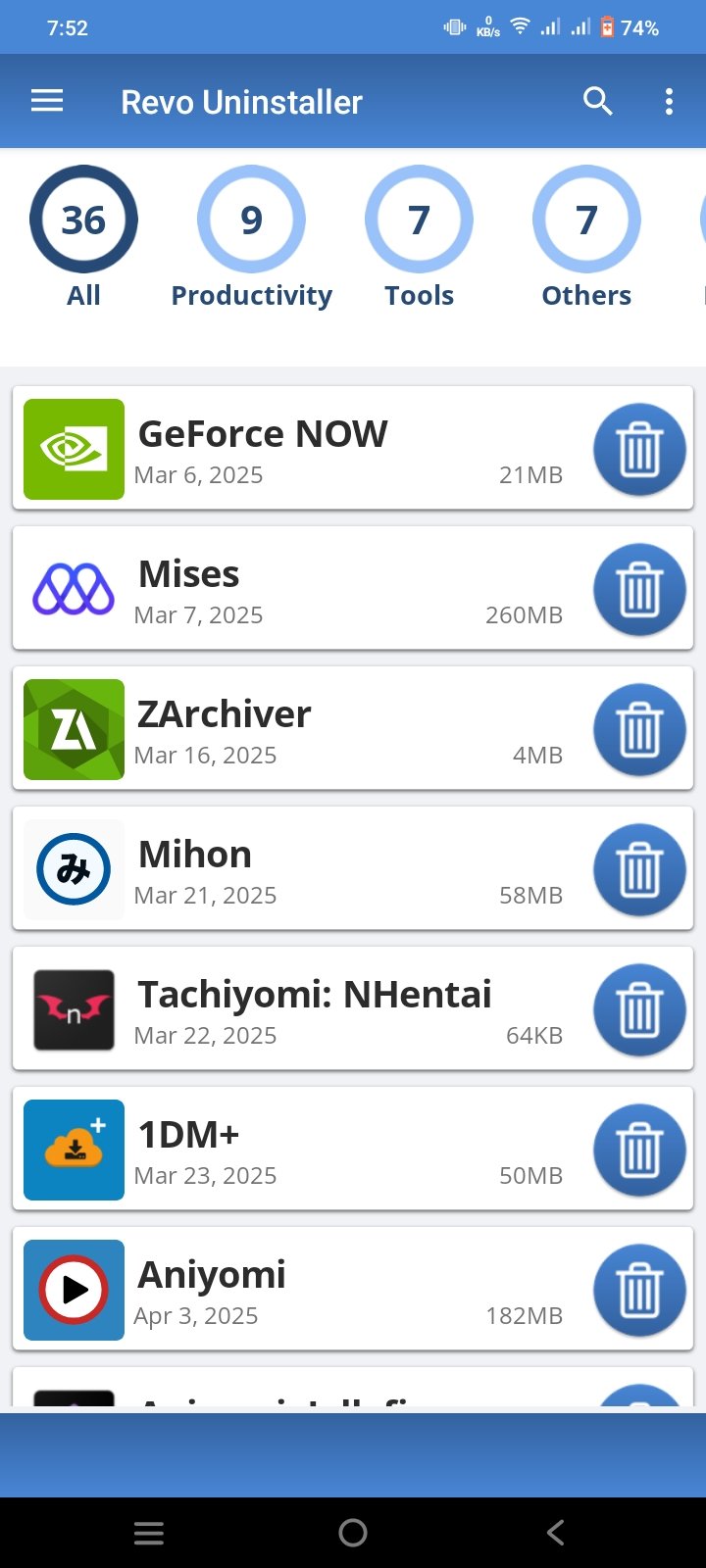
Task: Open the hamburger navigation menu
Action: point(47,101)
